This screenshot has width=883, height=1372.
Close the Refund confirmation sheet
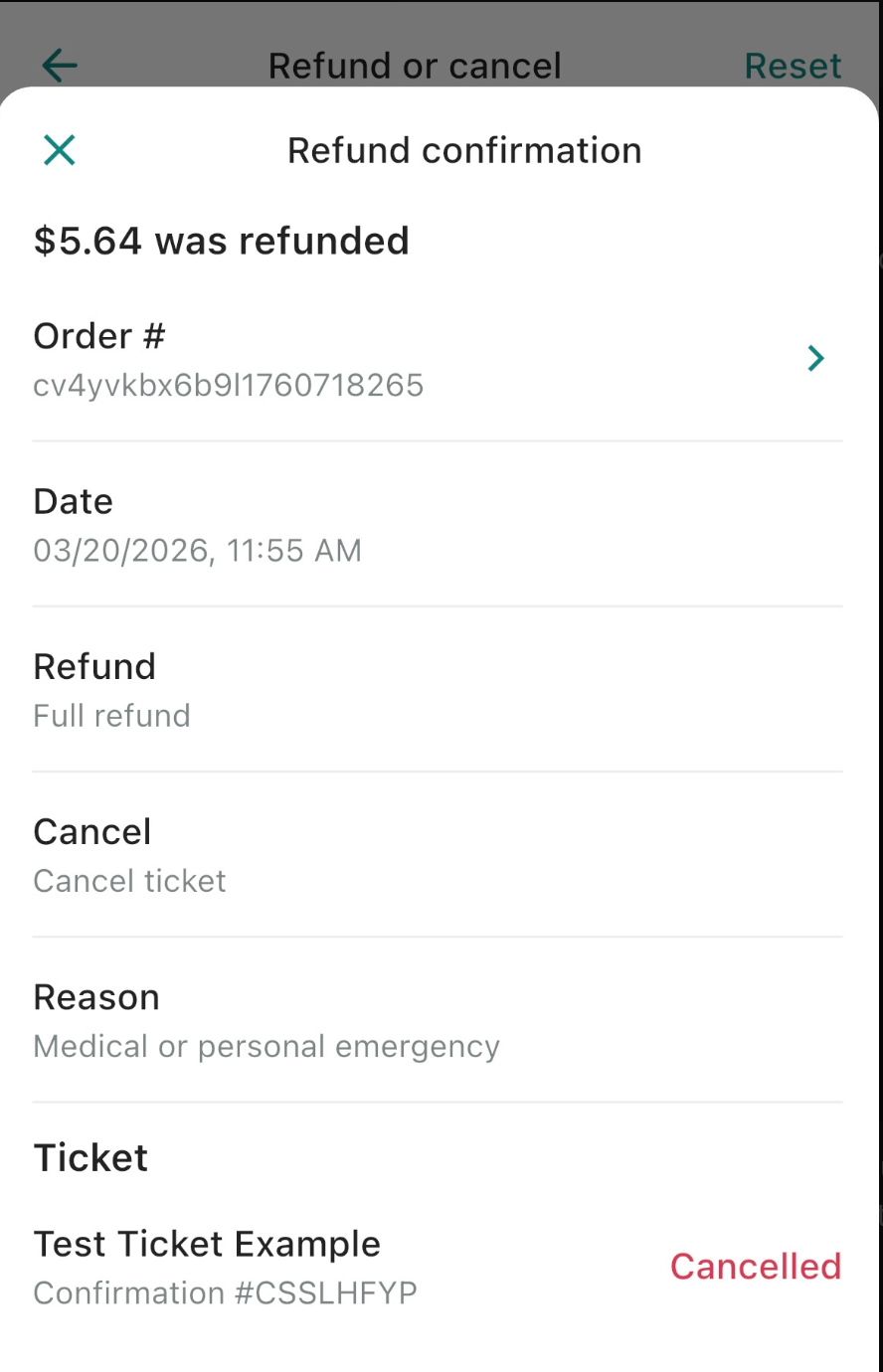(60, 151)
